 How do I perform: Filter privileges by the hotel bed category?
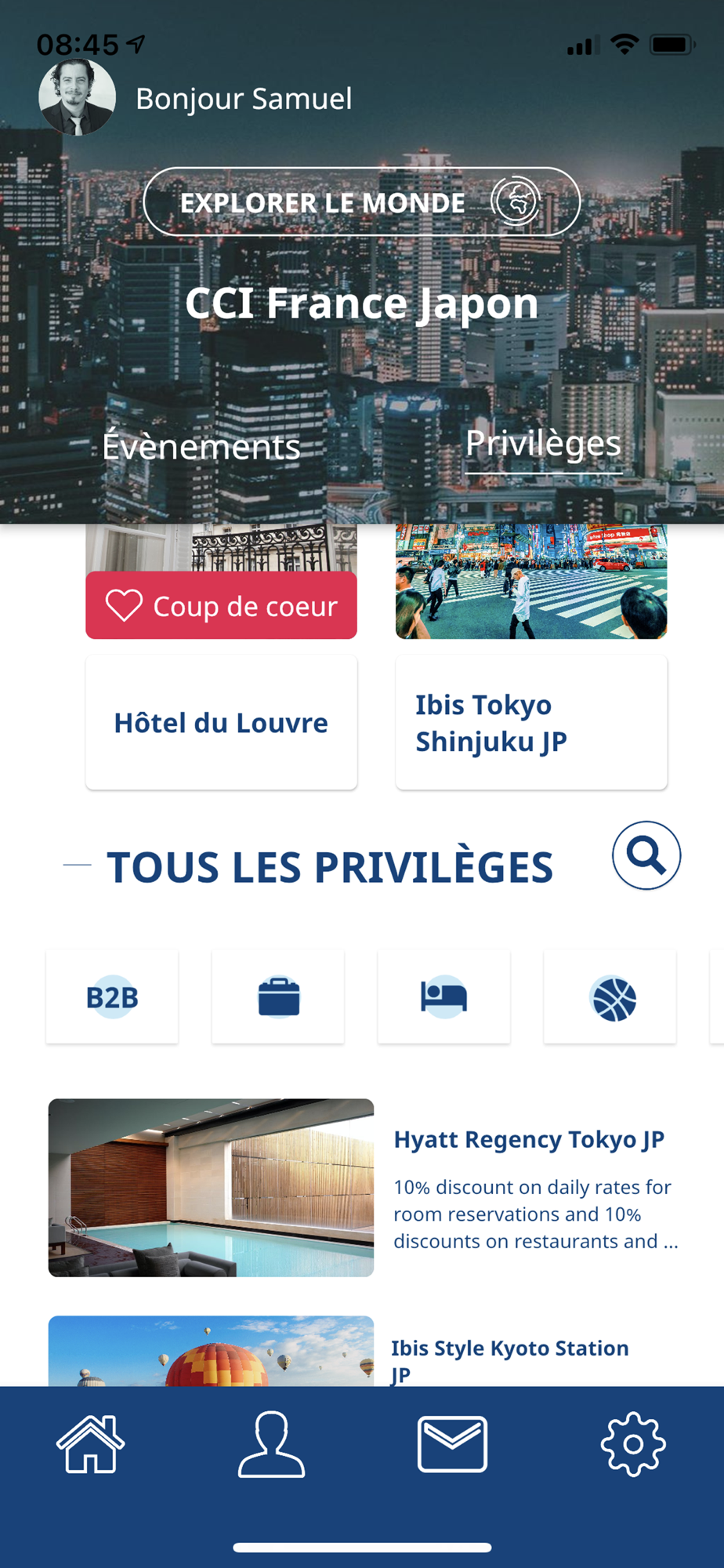(x=443, y=997)
